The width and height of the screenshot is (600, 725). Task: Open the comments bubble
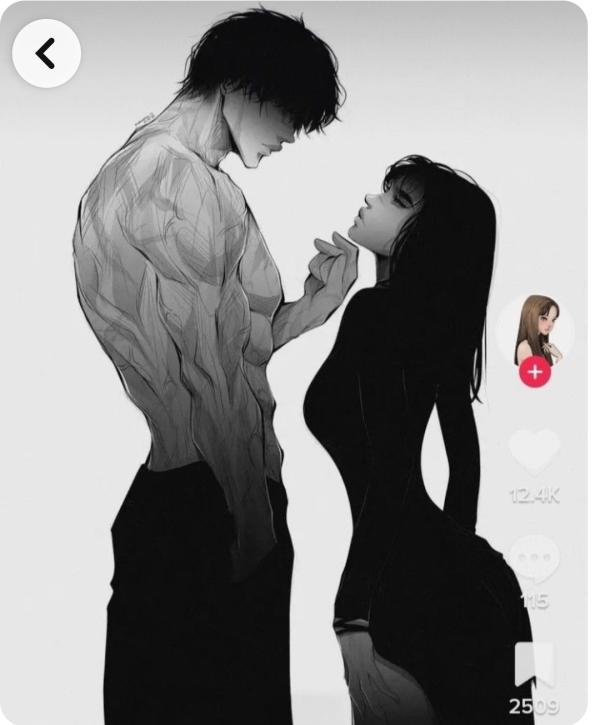535,558
